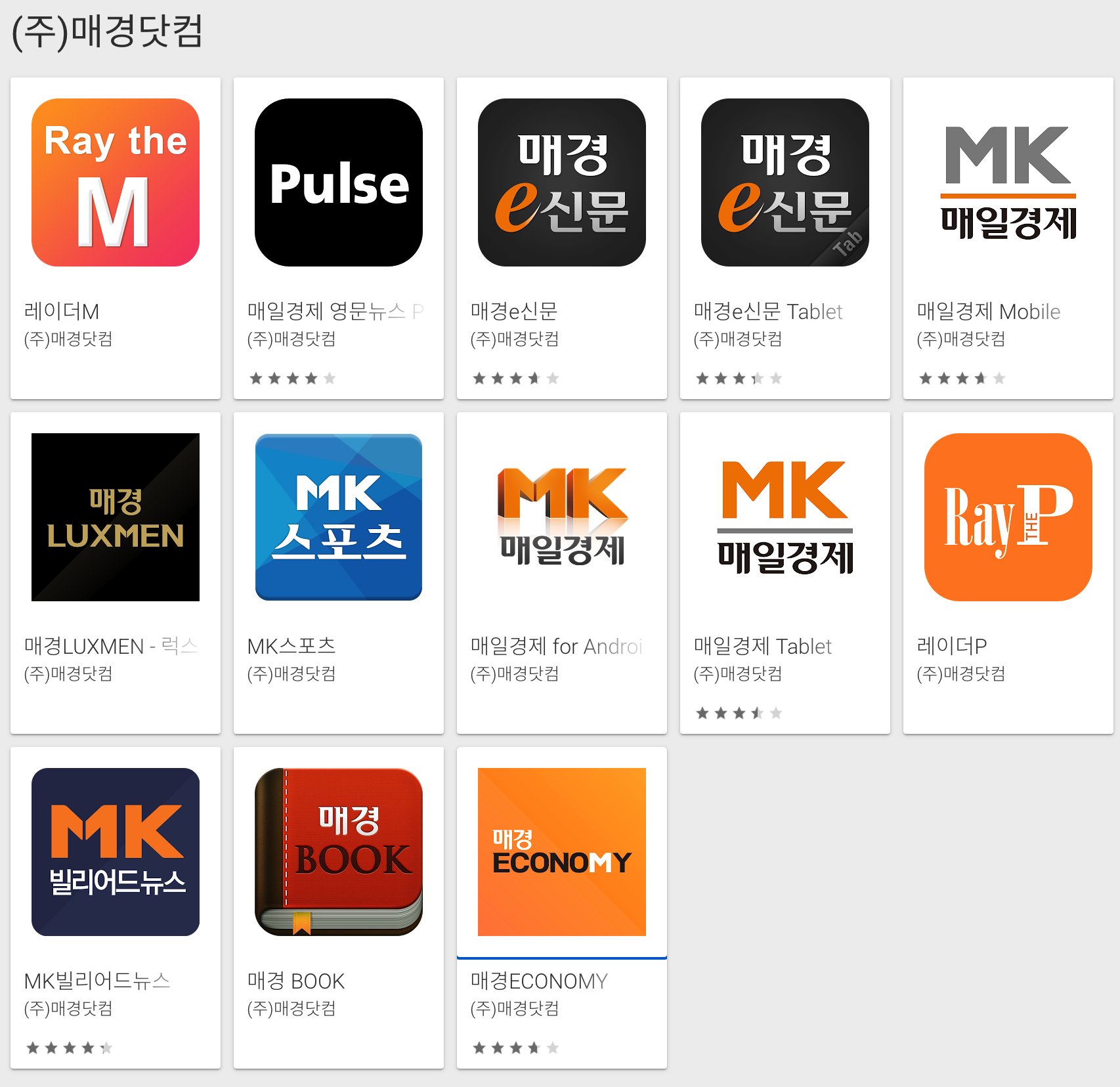1120x1087 pixels.
Task: Open the 매경 BOOK app card
Action: tap(339, 852)
